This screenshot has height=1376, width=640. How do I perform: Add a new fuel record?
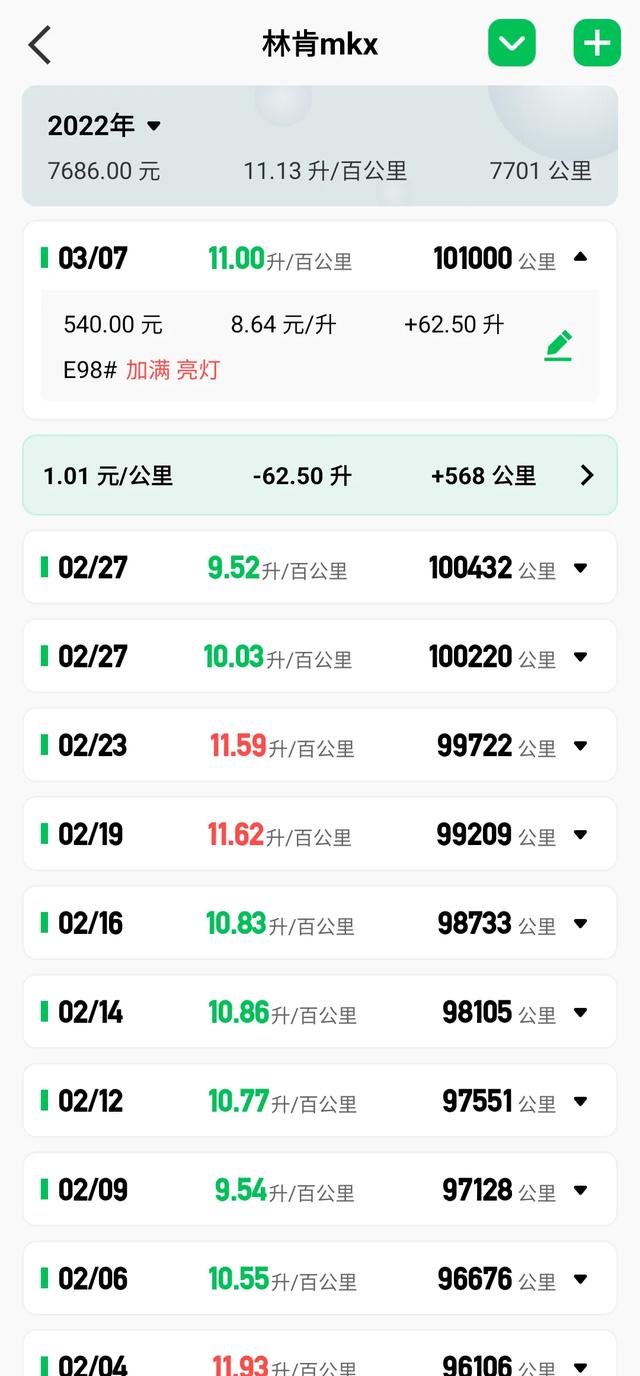[x=597, y=44]
